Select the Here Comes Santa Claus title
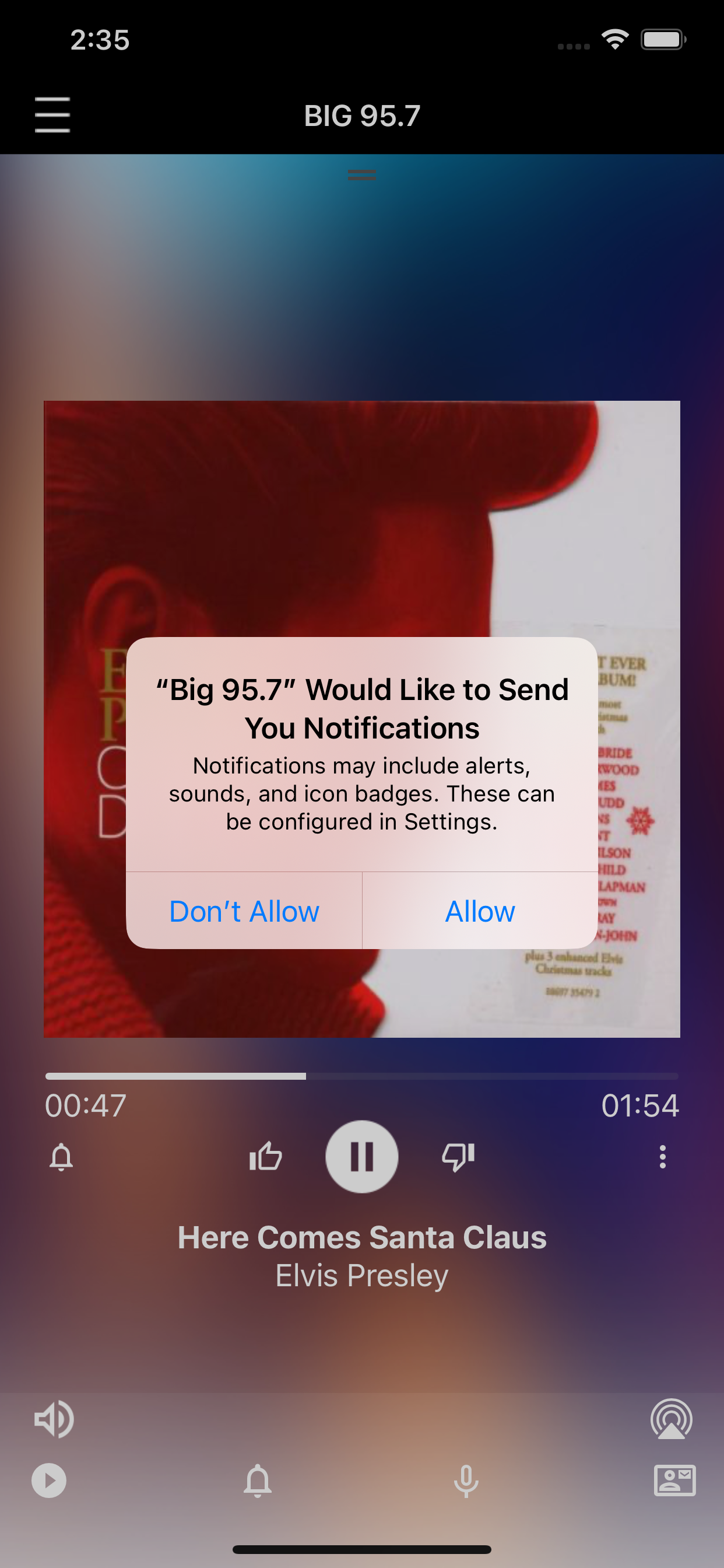Screen dimensions: 724x1568 (x=362, y=1235)
